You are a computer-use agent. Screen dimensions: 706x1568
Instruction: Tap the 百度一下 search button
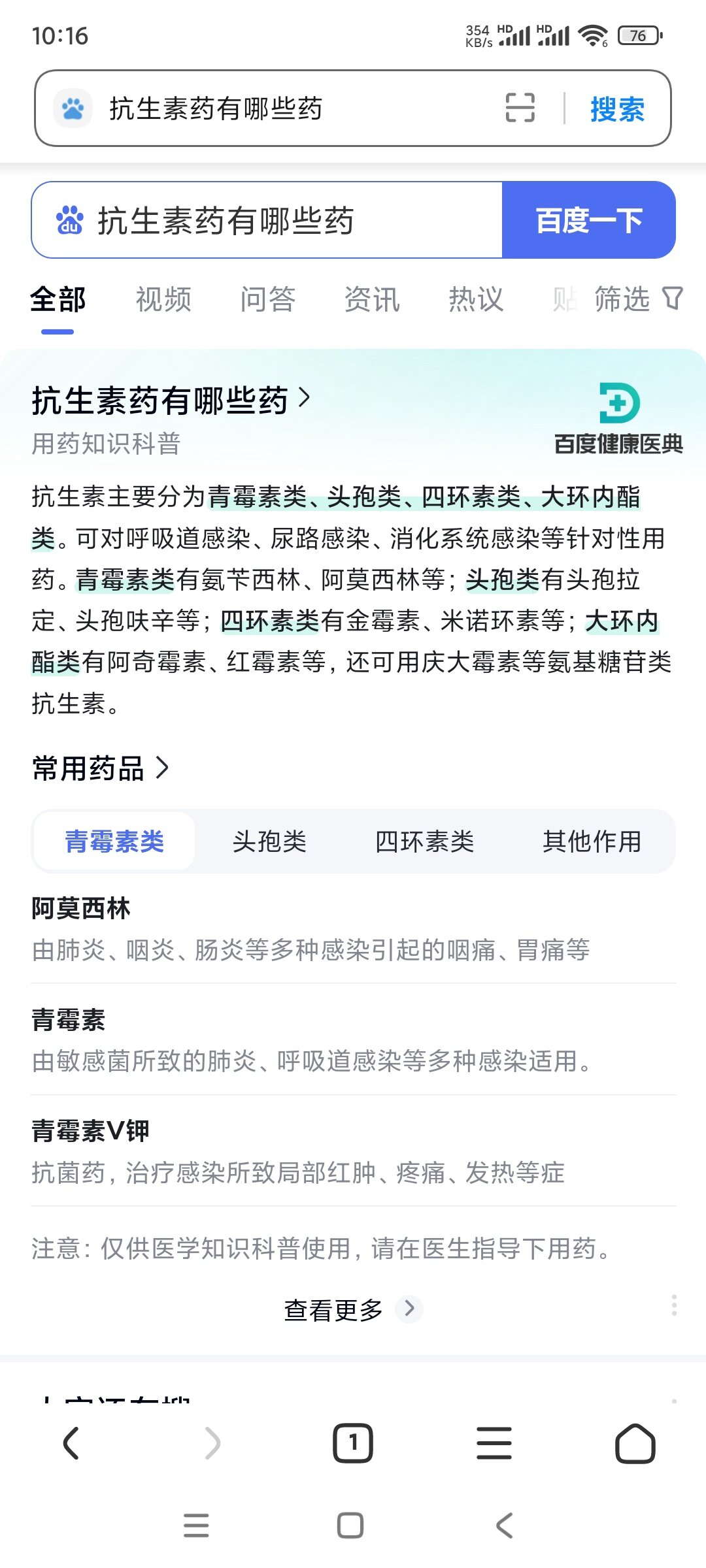[x=588, y=220]
